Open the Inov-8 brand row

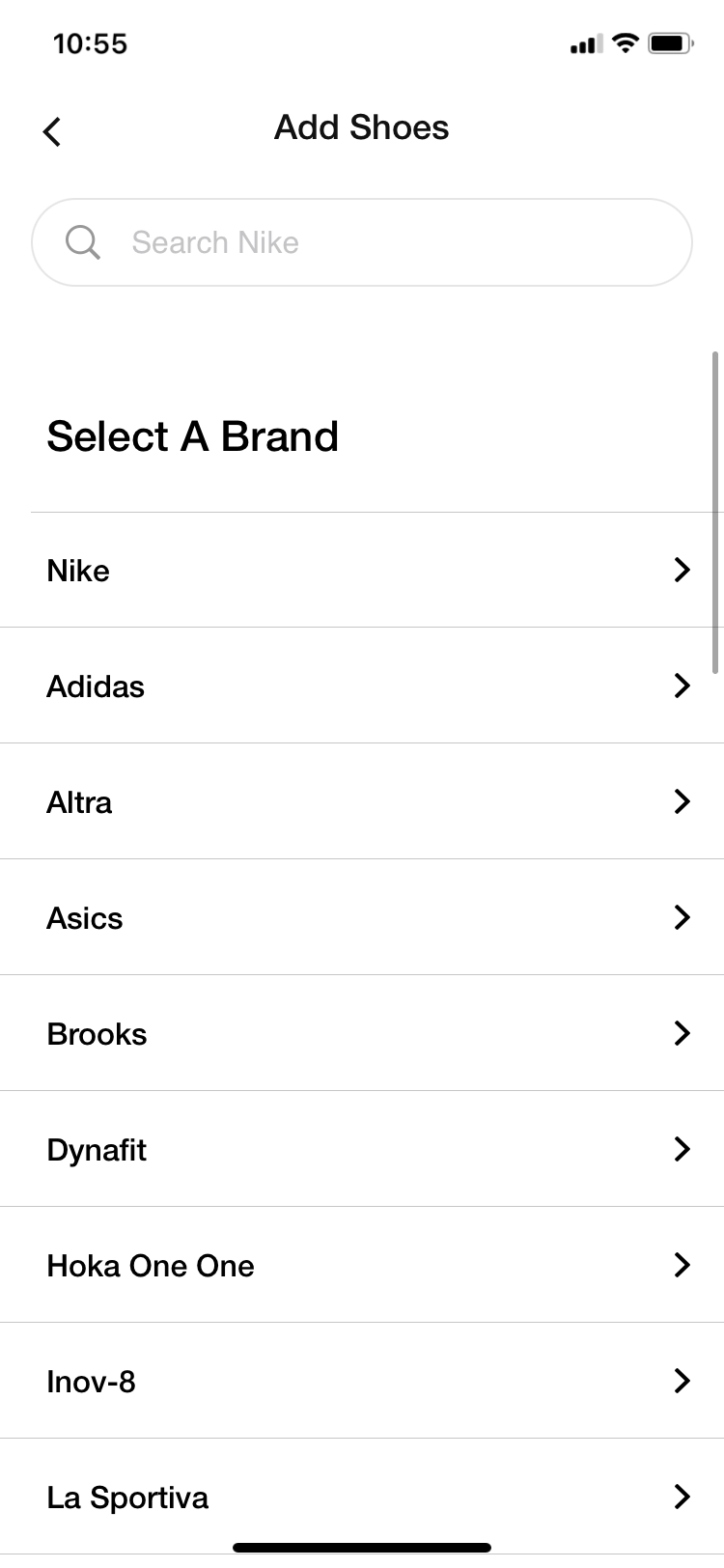(x=362, y=1382)
